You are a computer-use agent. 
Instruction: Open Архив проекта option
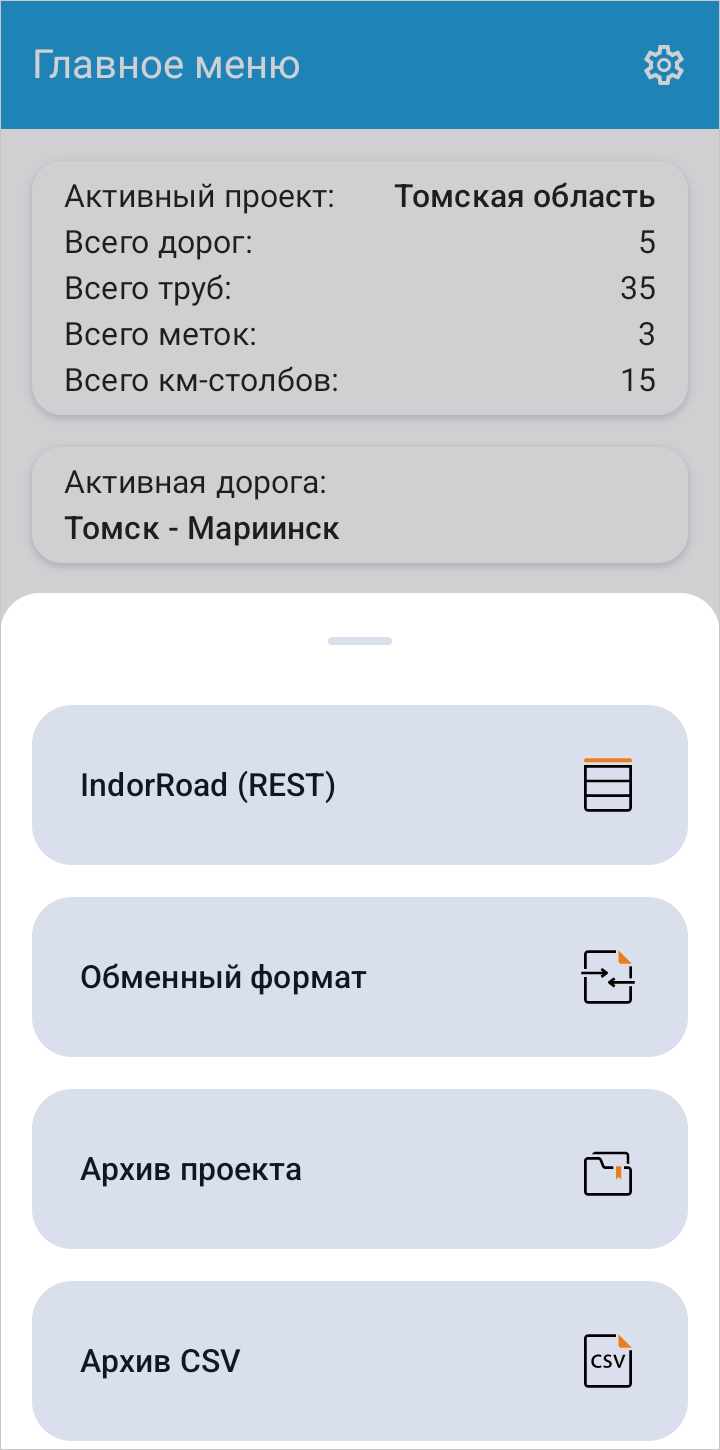(x=360, y=1169)
